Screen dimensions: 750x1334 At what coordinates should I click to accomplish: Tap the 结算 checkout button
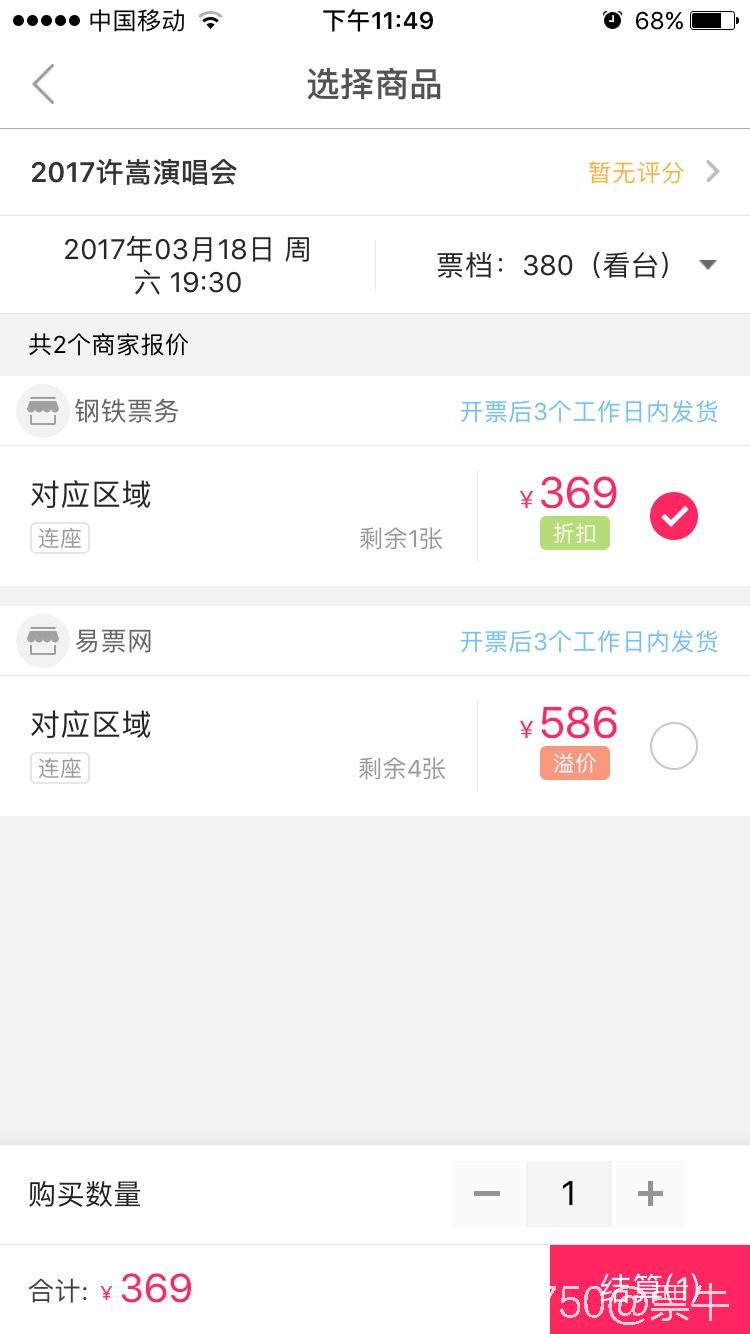pyautogui.click(x=650, y=1289)
